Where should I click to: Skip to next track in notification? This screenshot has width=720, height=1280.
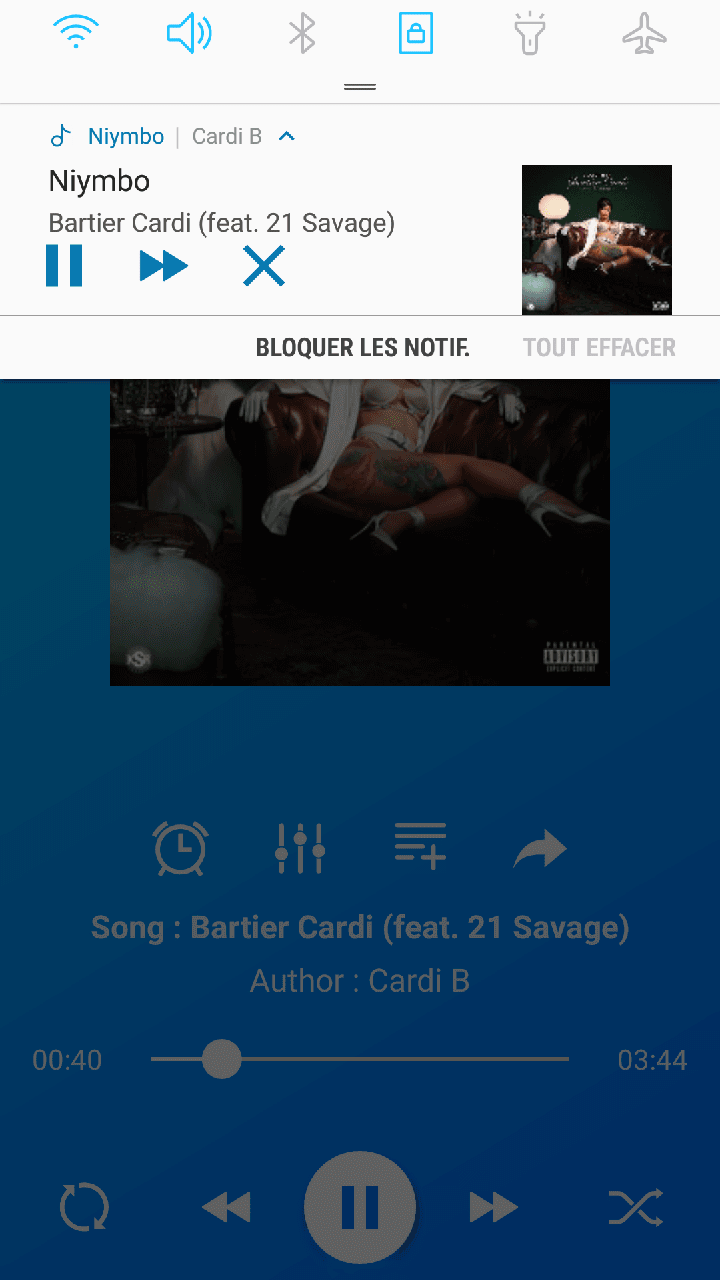click(164, 266)
